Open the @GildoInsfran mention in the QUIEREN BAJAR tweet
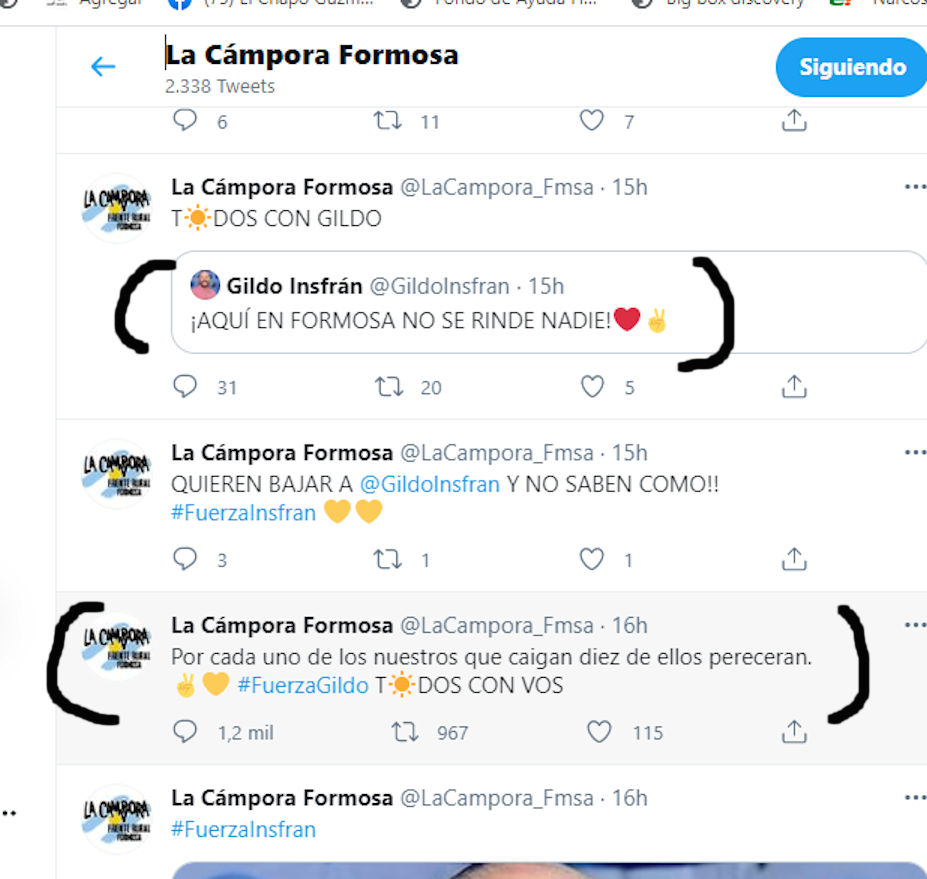The height and width of the screenshot is (879, 927). [429, 484]
